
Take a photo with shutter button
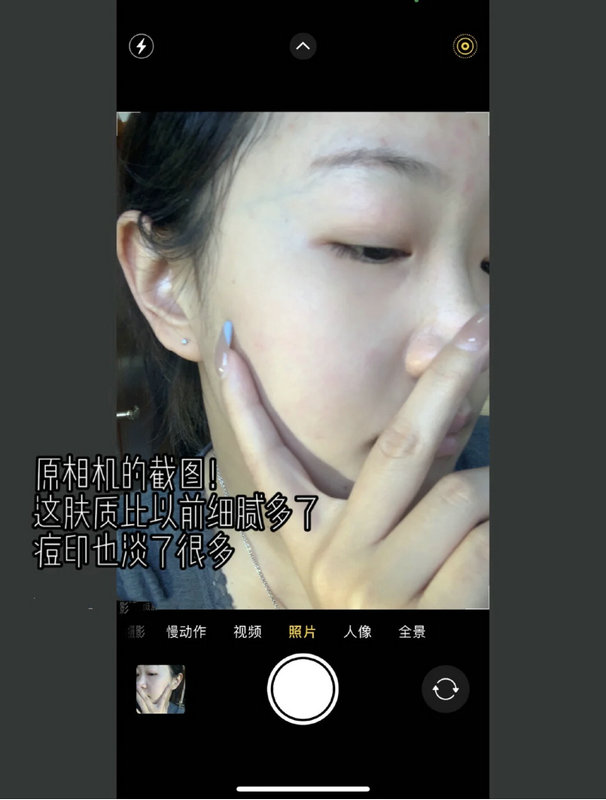click(303, 689)
